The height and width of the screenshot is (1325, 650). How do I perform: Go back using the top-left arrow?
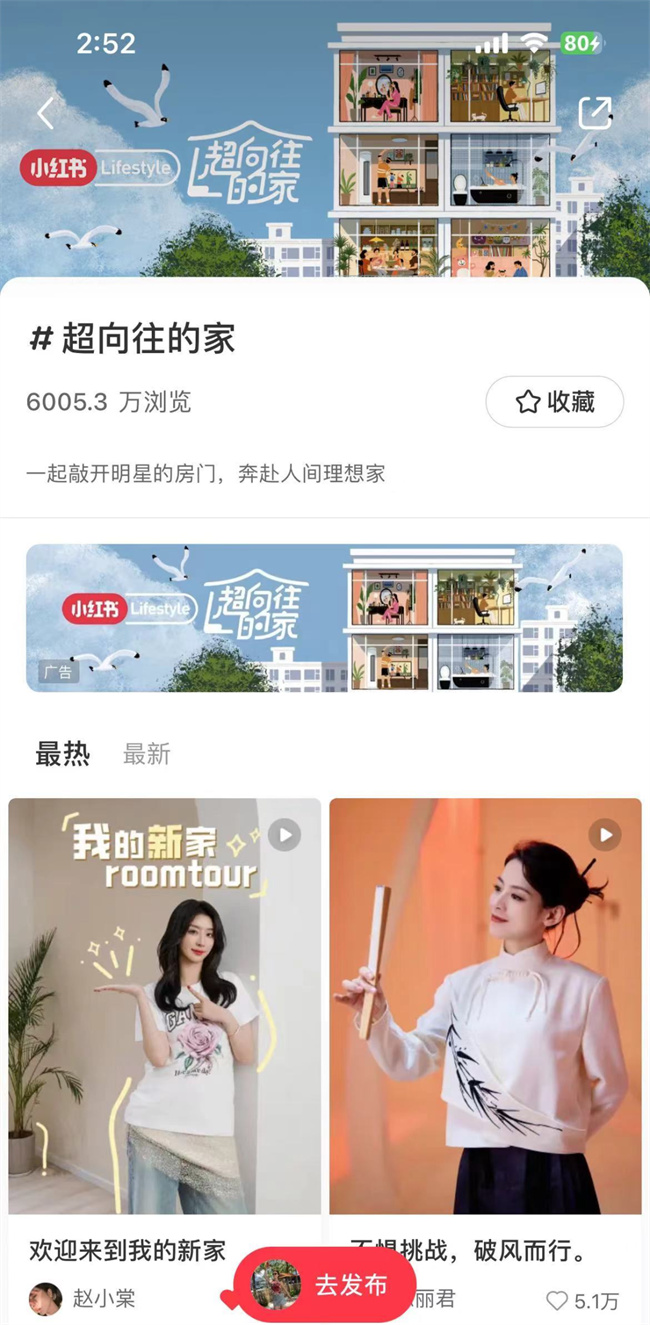click(45, 113)
